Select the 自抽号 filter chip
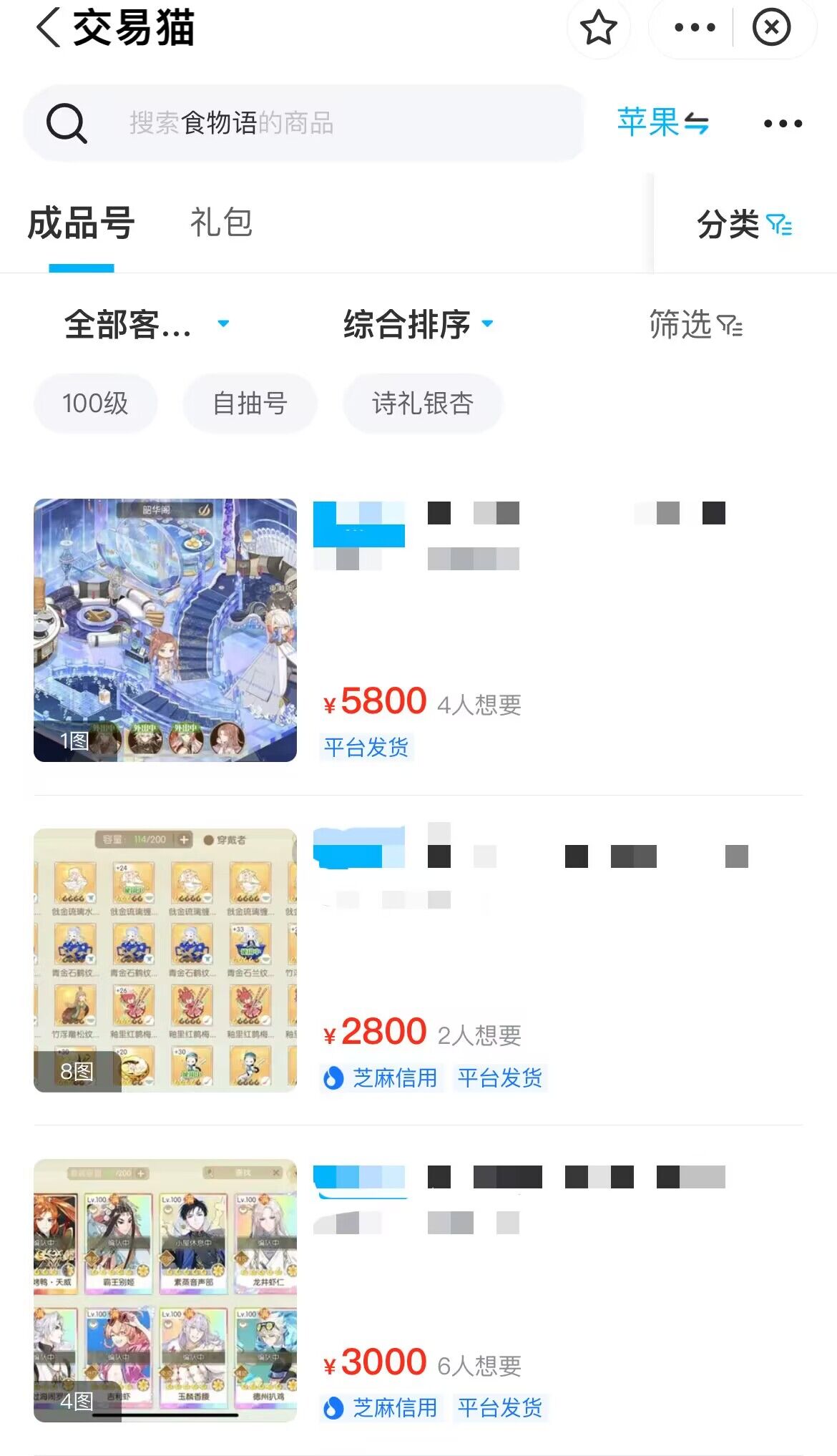Viewport: 837px width, 1456px height. (x=250, y=404)
